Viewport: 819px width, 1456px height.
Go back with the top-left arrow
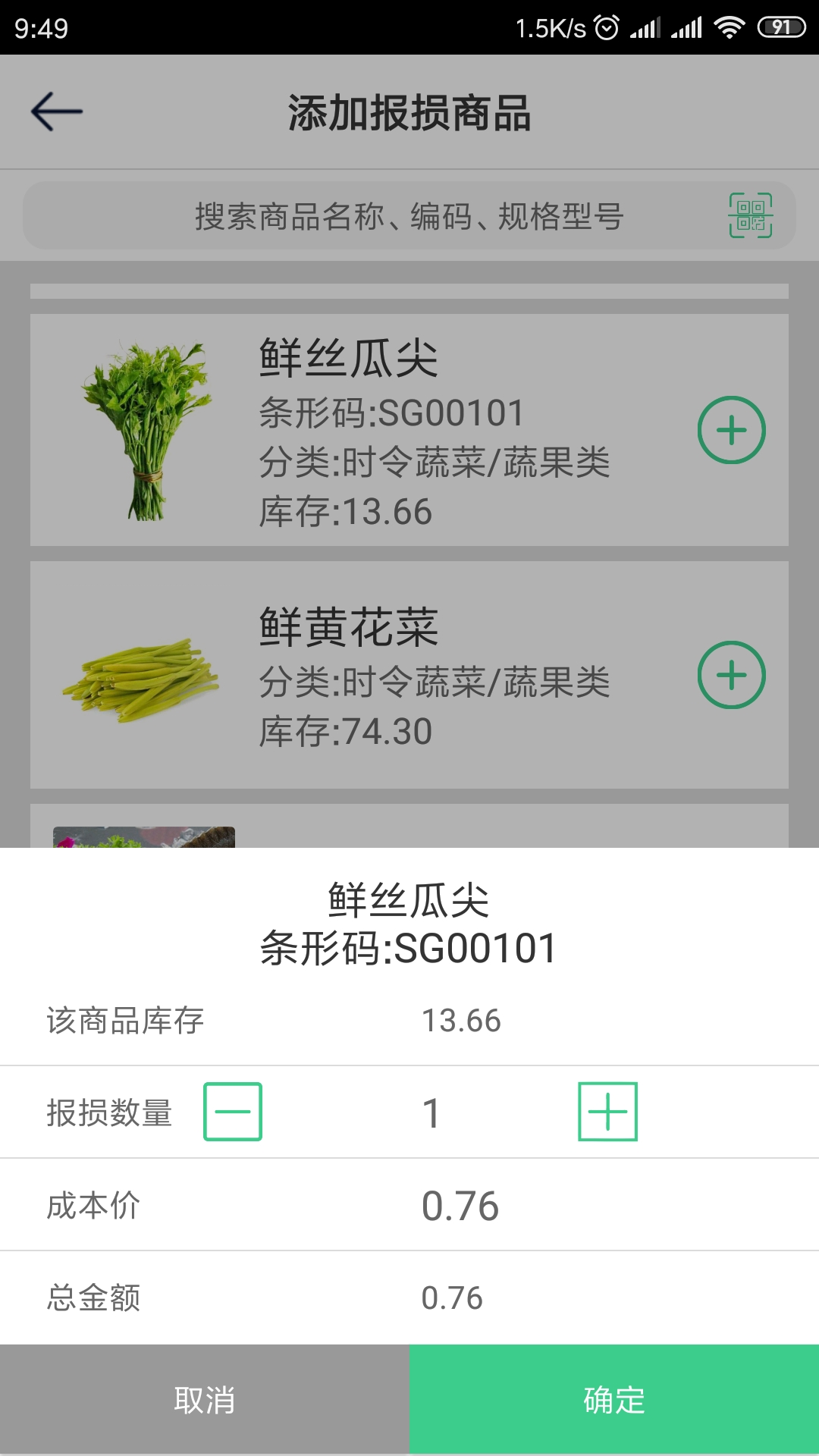coord(57,112)
